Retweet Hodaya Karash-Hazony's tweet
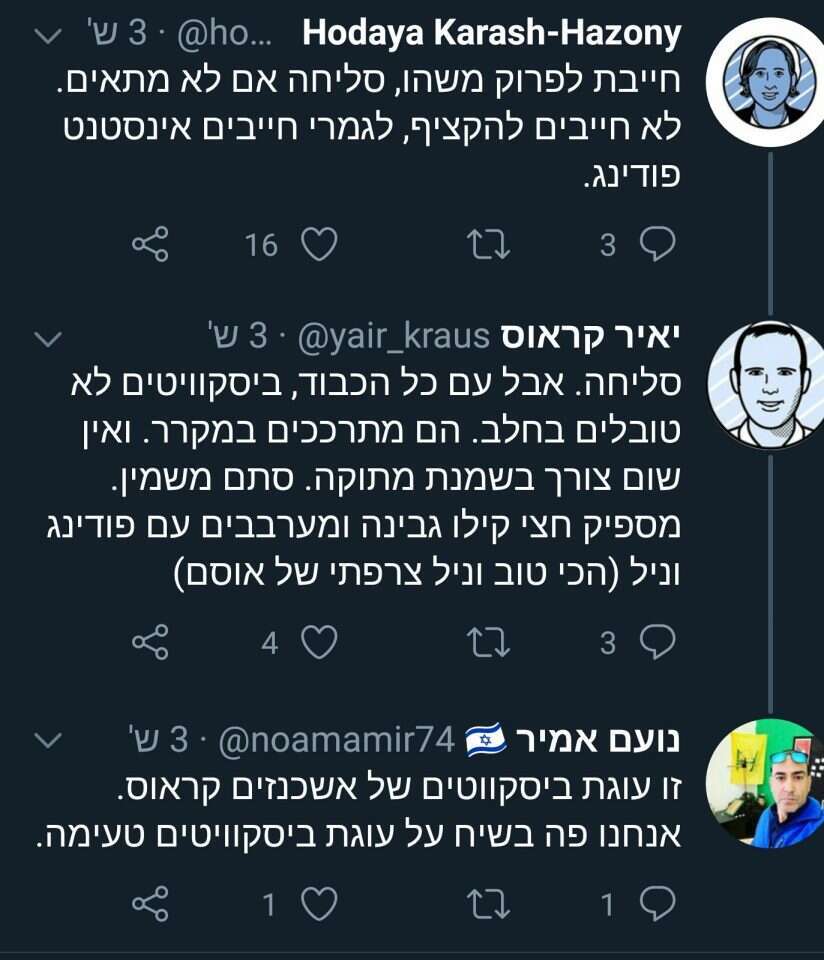Image resolution: width=824 pixels, height=960 pixels. 489,244
